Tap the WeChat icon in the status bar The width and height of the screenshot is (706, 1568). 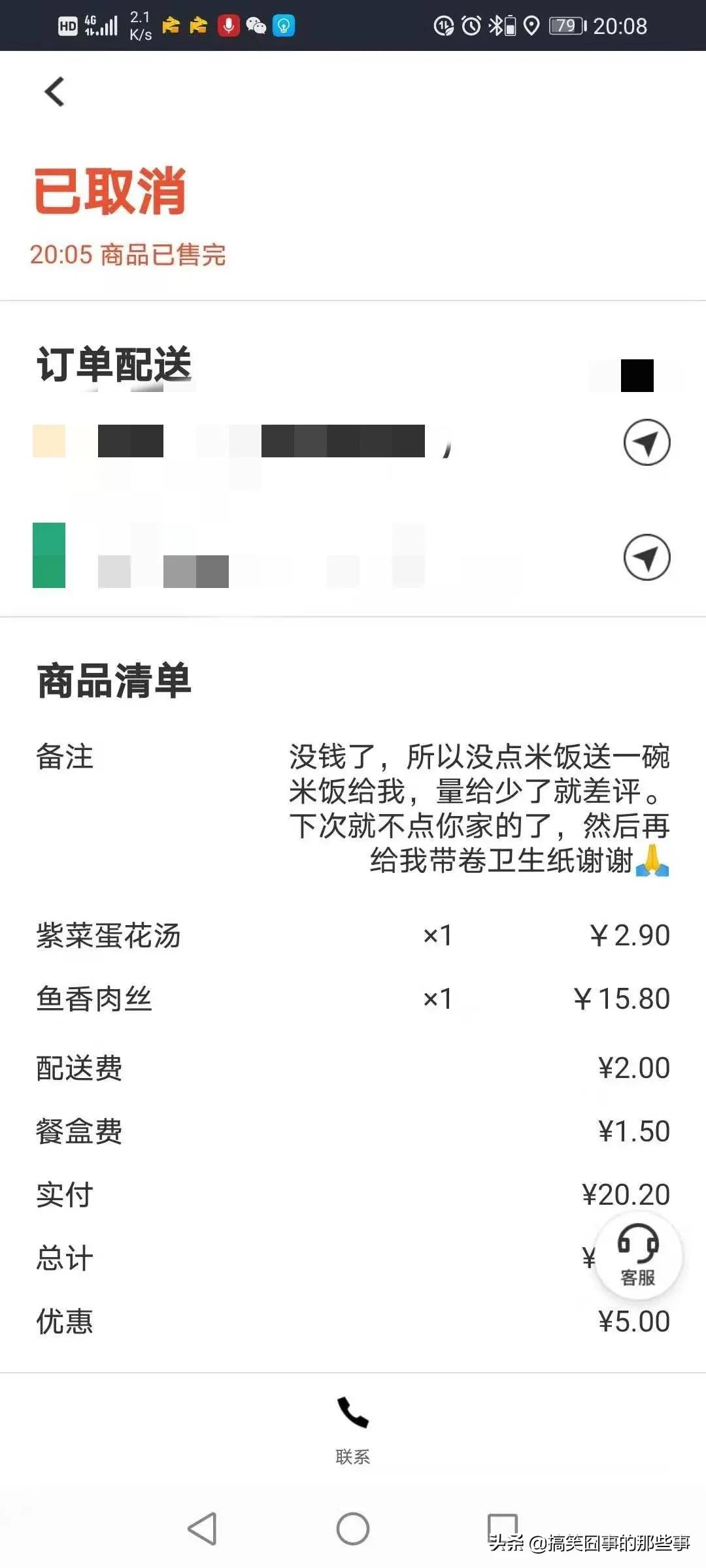pyautogui.click(x=255, y=25)
